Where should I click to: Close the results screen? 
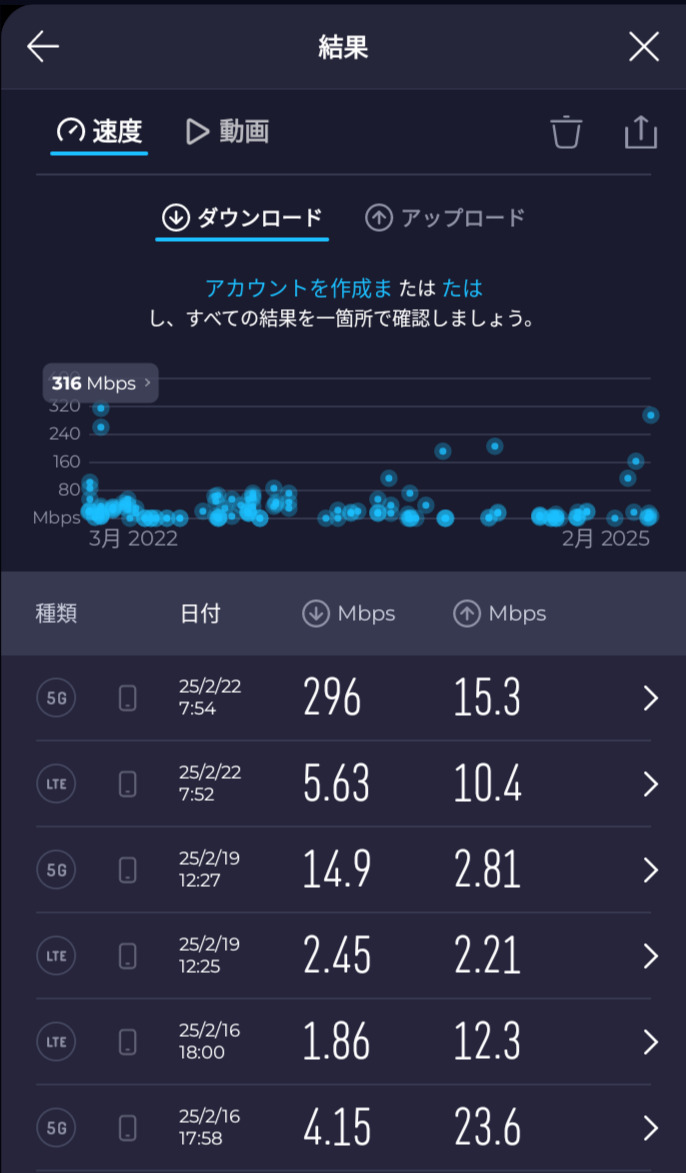click(643, 47)
